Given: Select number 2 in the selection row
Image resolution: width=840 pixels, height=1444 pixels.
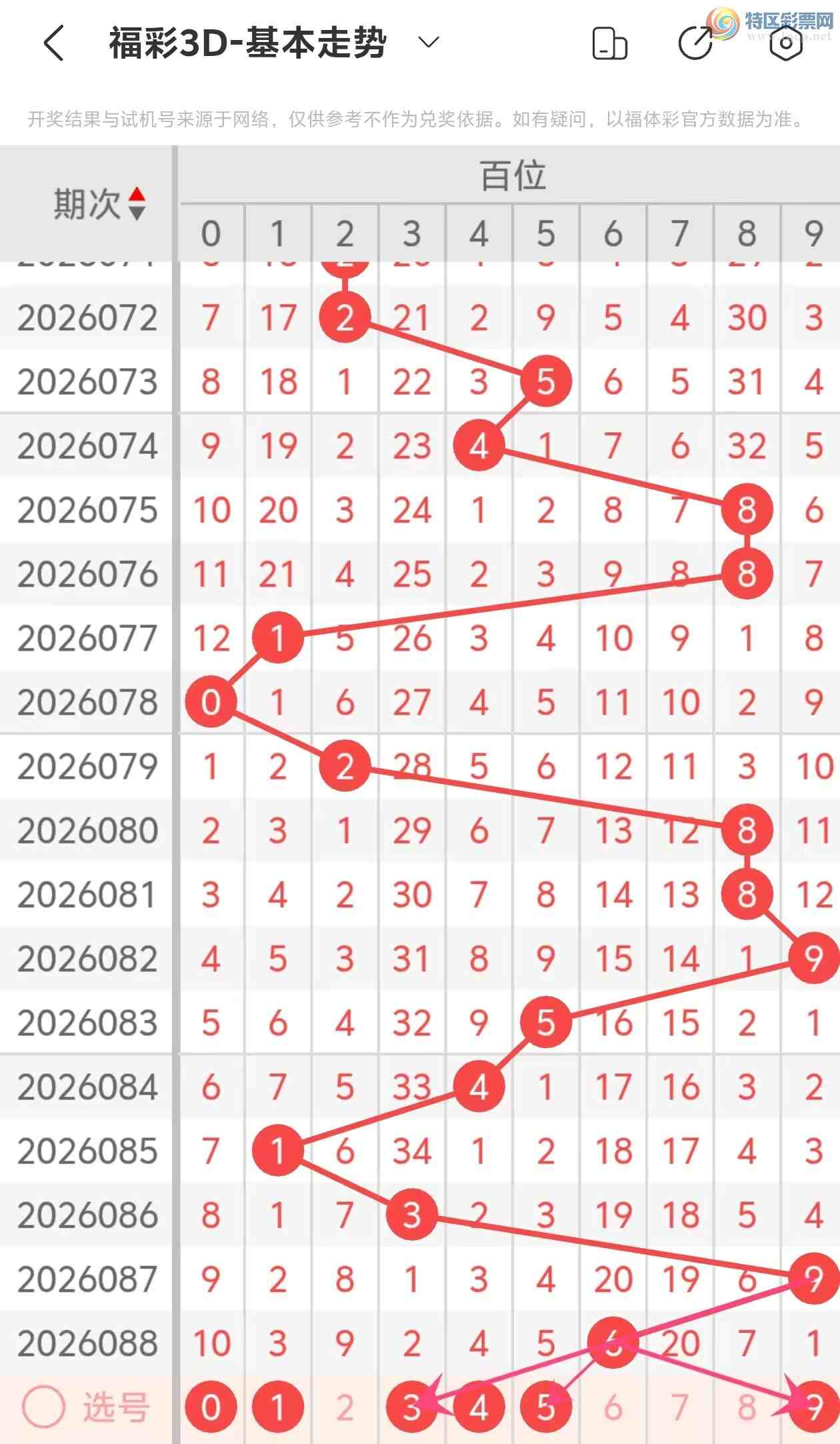Looking at the screenshot, I should 345,1407.
